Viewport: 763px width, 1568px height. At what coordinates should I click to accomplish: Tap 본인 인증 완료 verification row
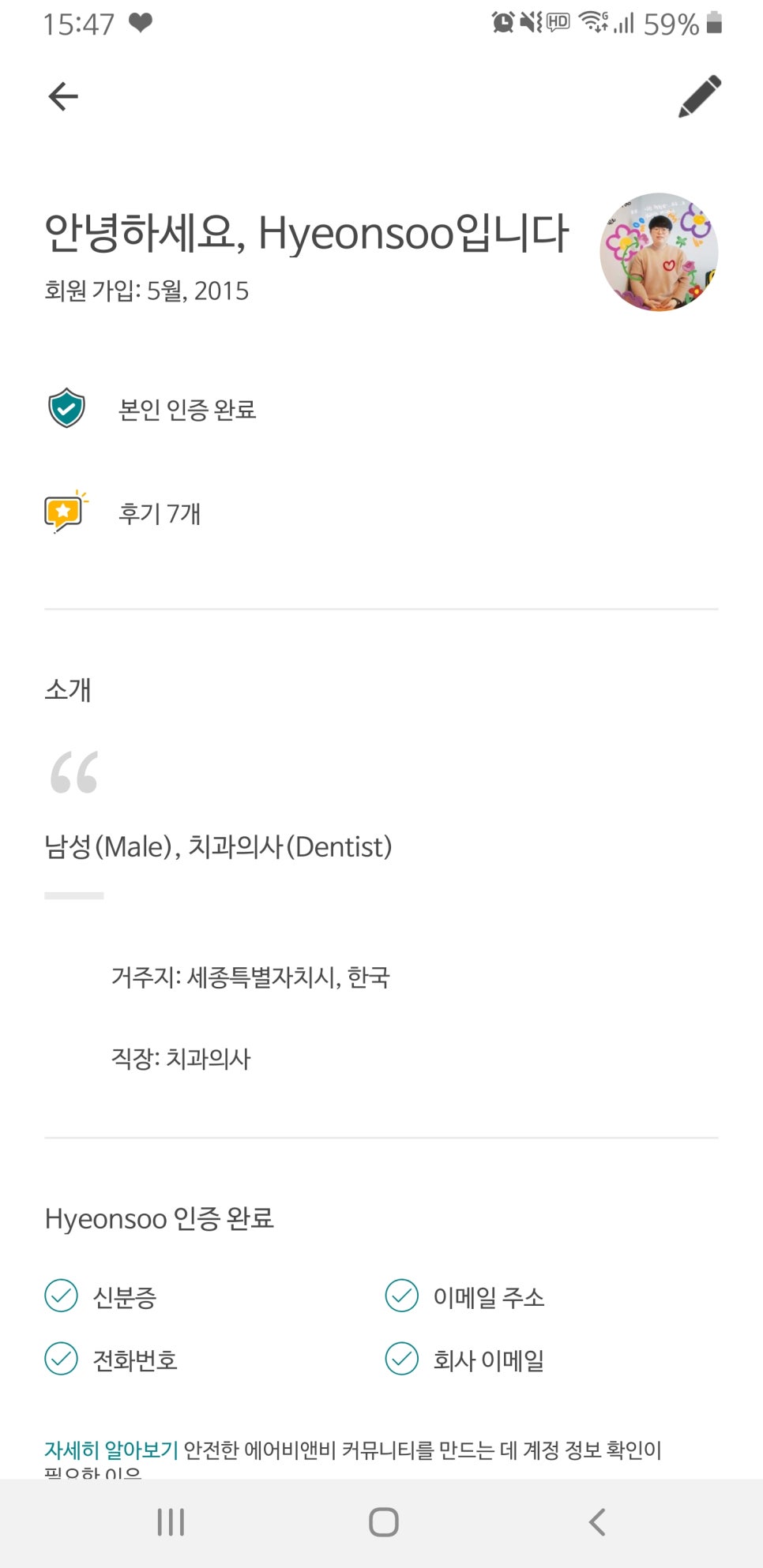[x=186, y=409]
